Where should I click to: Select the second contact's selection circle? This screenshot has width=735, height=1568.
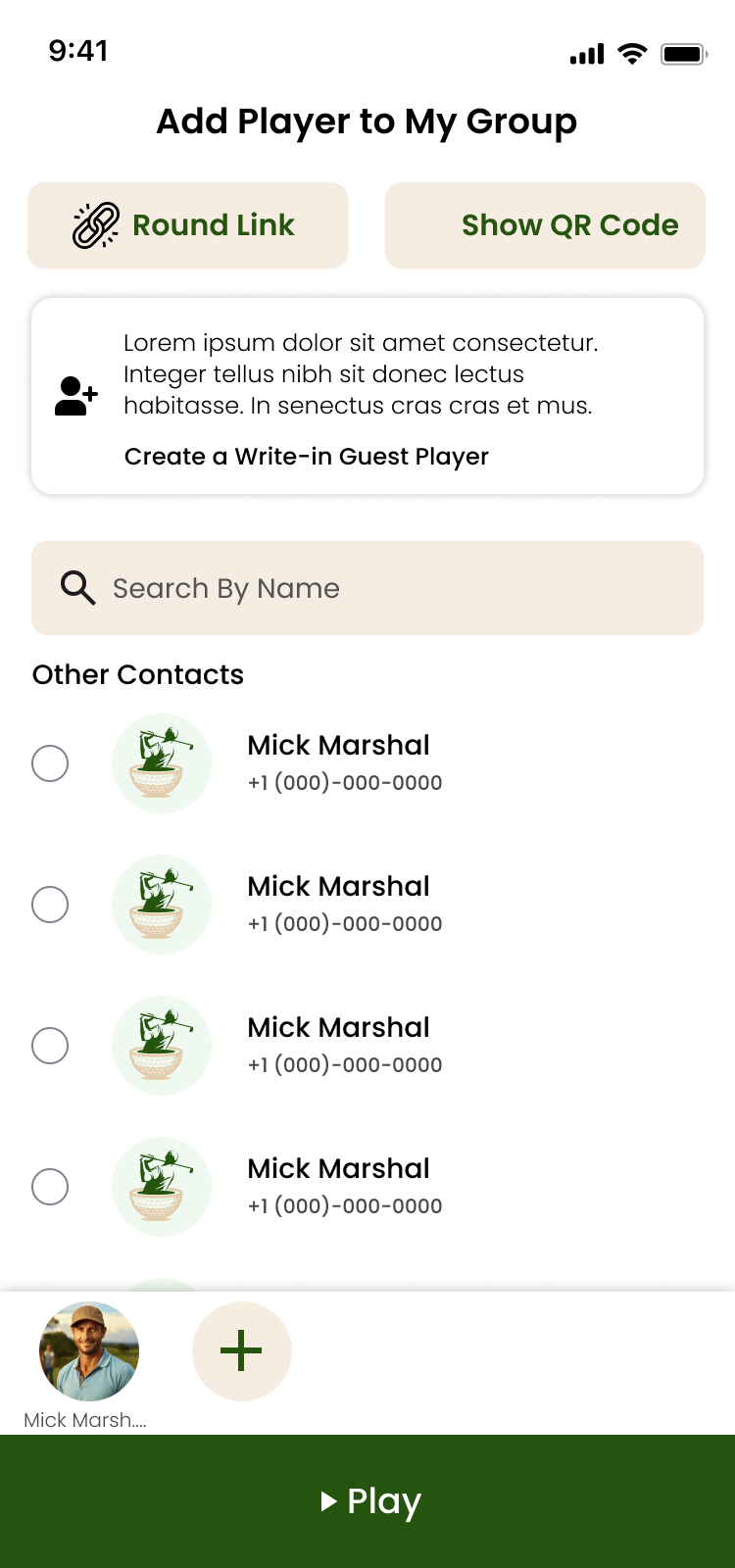tap(50, 905)
